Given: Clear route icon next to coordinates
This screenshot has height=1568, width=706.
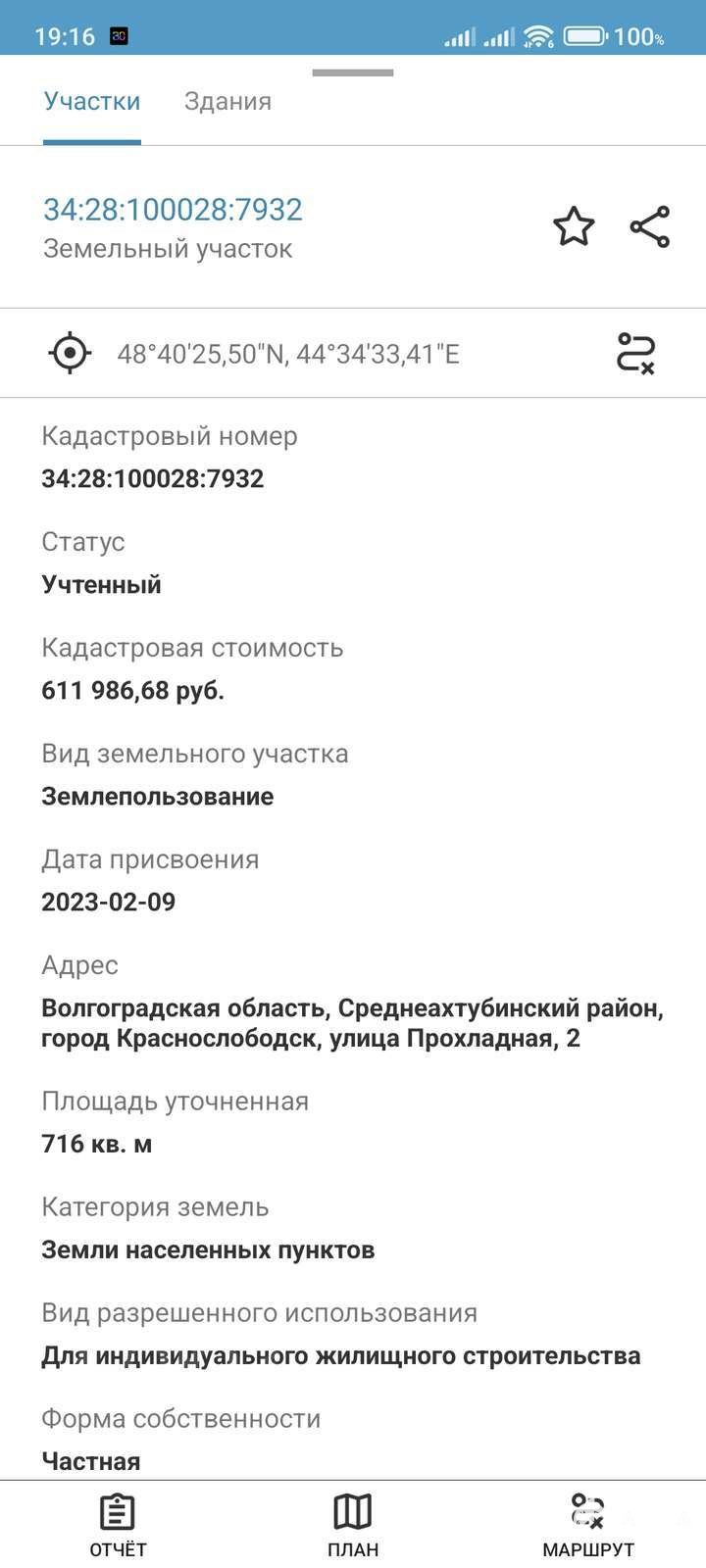Looking at the screenshot, I should click(635, 353).
